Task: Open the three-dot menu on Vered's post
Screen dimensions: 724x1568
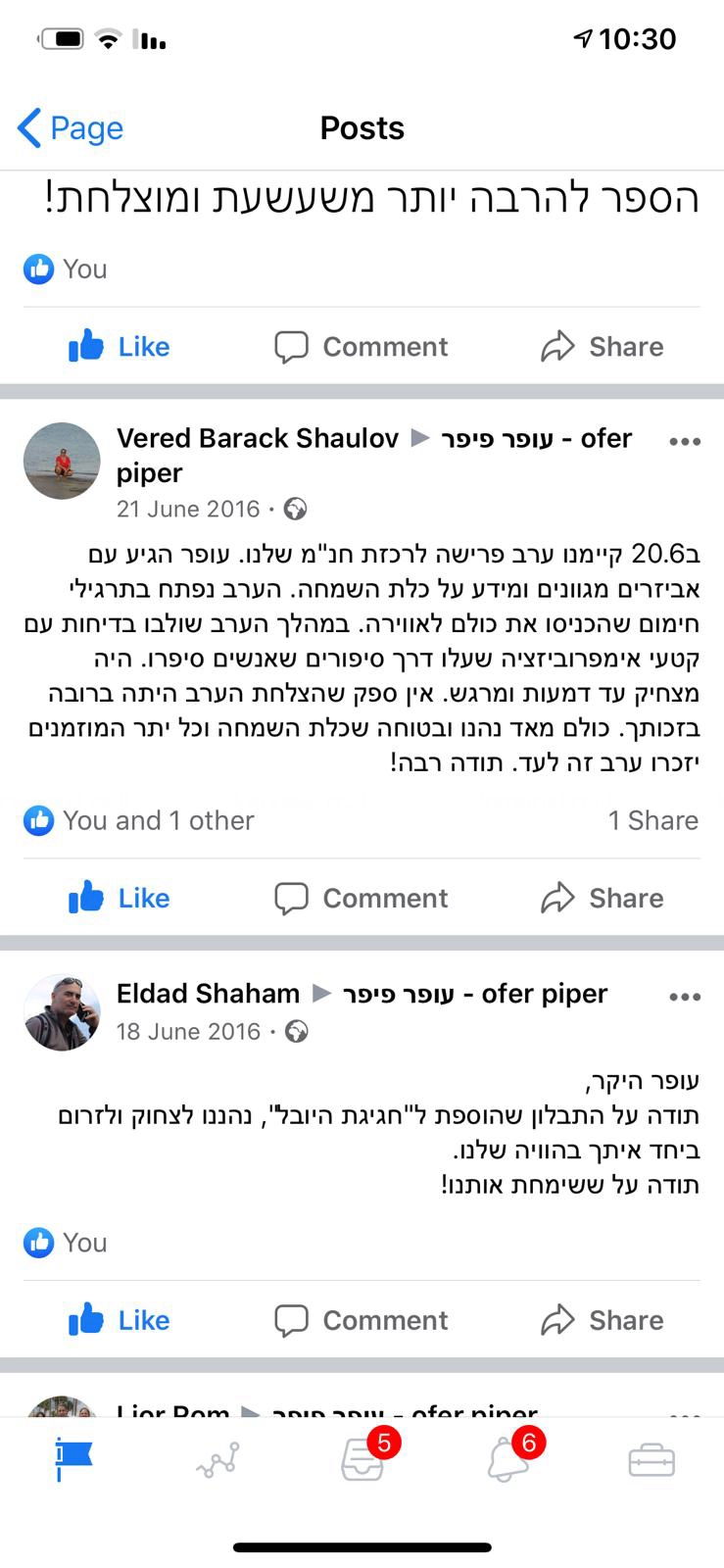Action: point(684,442)
